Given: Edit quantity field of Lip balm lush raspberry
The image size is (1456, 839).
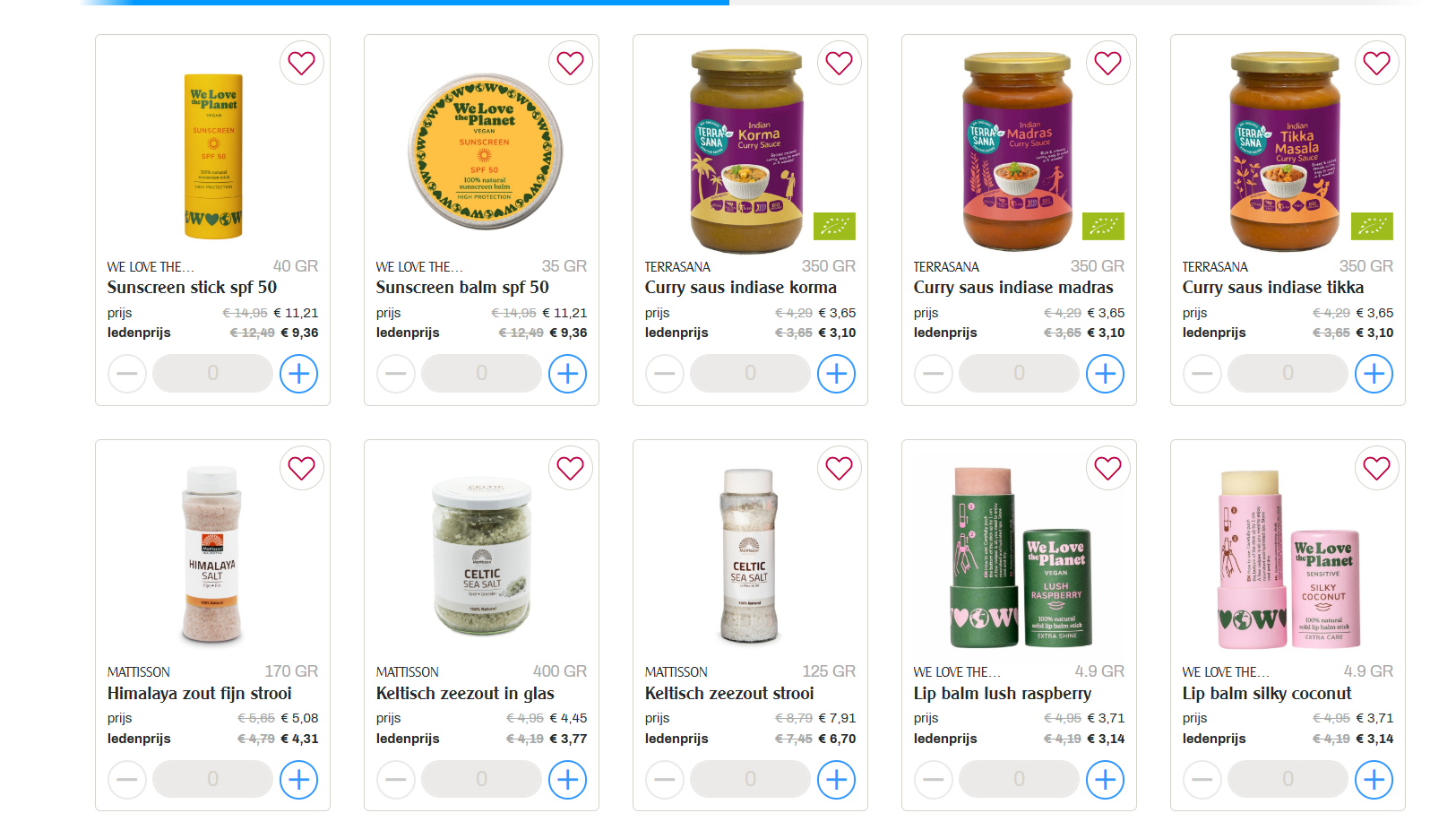Looking at the screenshot, I should pos(1019,780).
